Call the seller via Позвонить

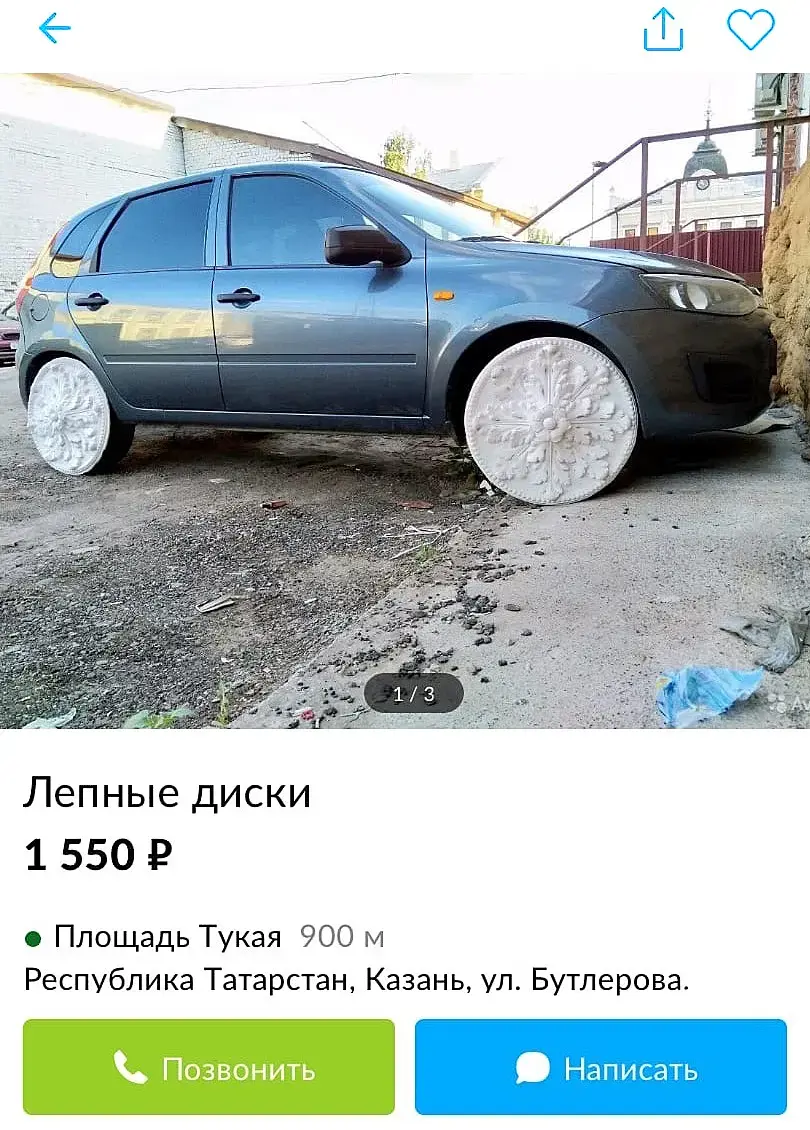209,1067
